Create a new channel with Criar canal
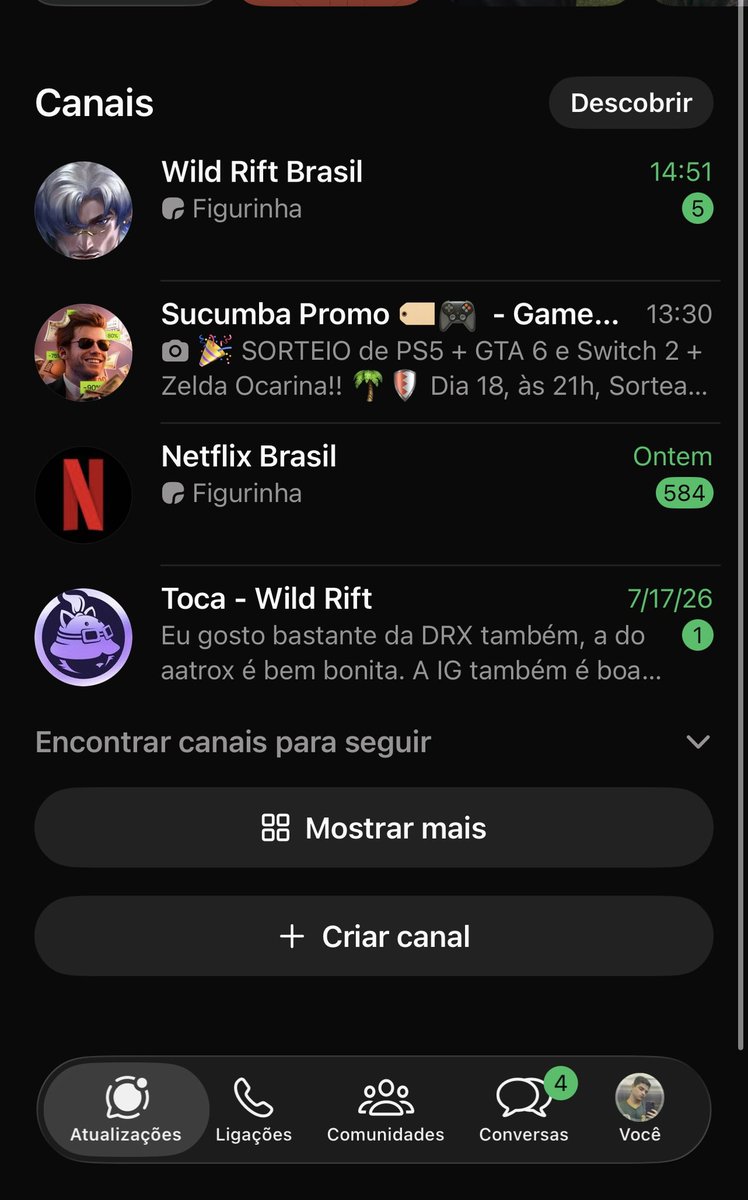The image size is (748, 1200). pyautogui.click(x=374, y=936)
